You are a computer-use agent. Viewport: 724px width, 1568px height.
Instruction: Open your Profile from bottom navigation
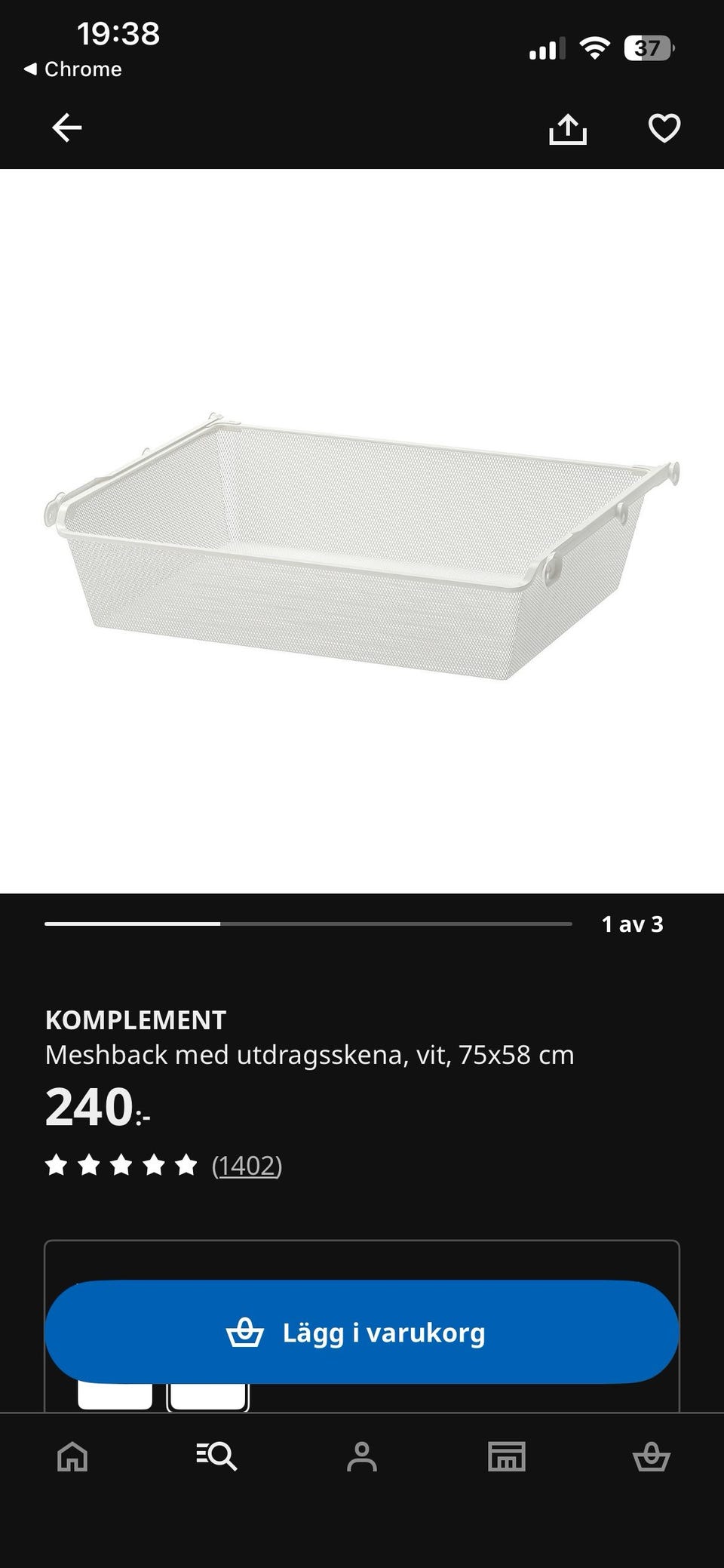coord(362,1456)
